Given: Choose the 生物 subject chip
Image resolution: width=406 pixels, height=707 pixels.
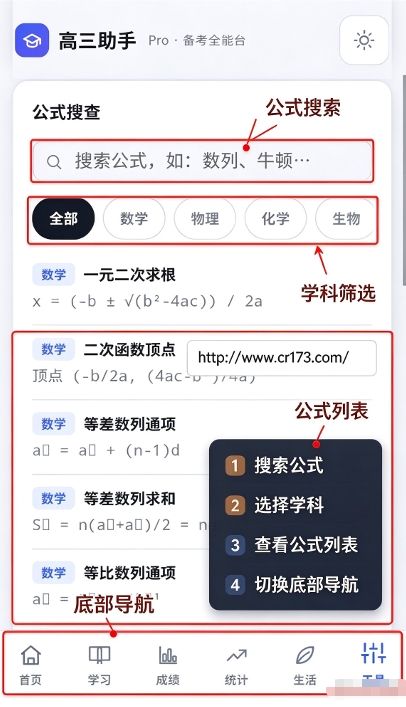Looking at the screenshot, I should coord(346,219).
